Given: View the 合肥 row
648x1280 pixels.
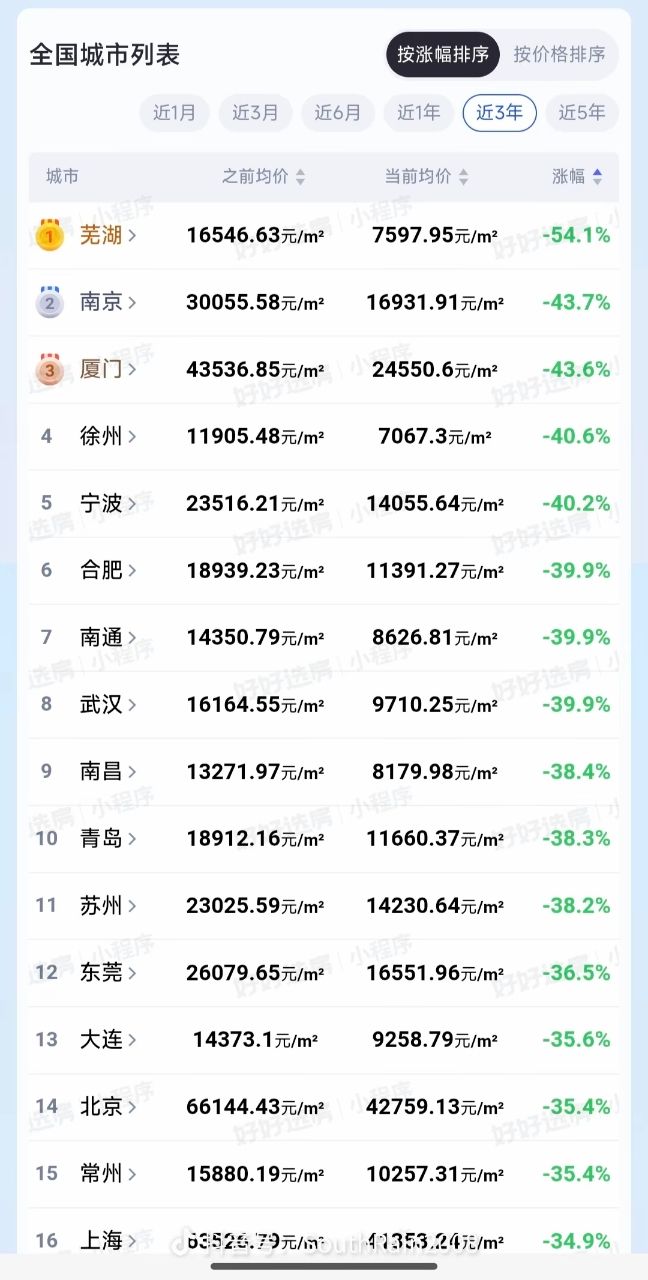Looking at the screenshot, I should pos(108,570).
